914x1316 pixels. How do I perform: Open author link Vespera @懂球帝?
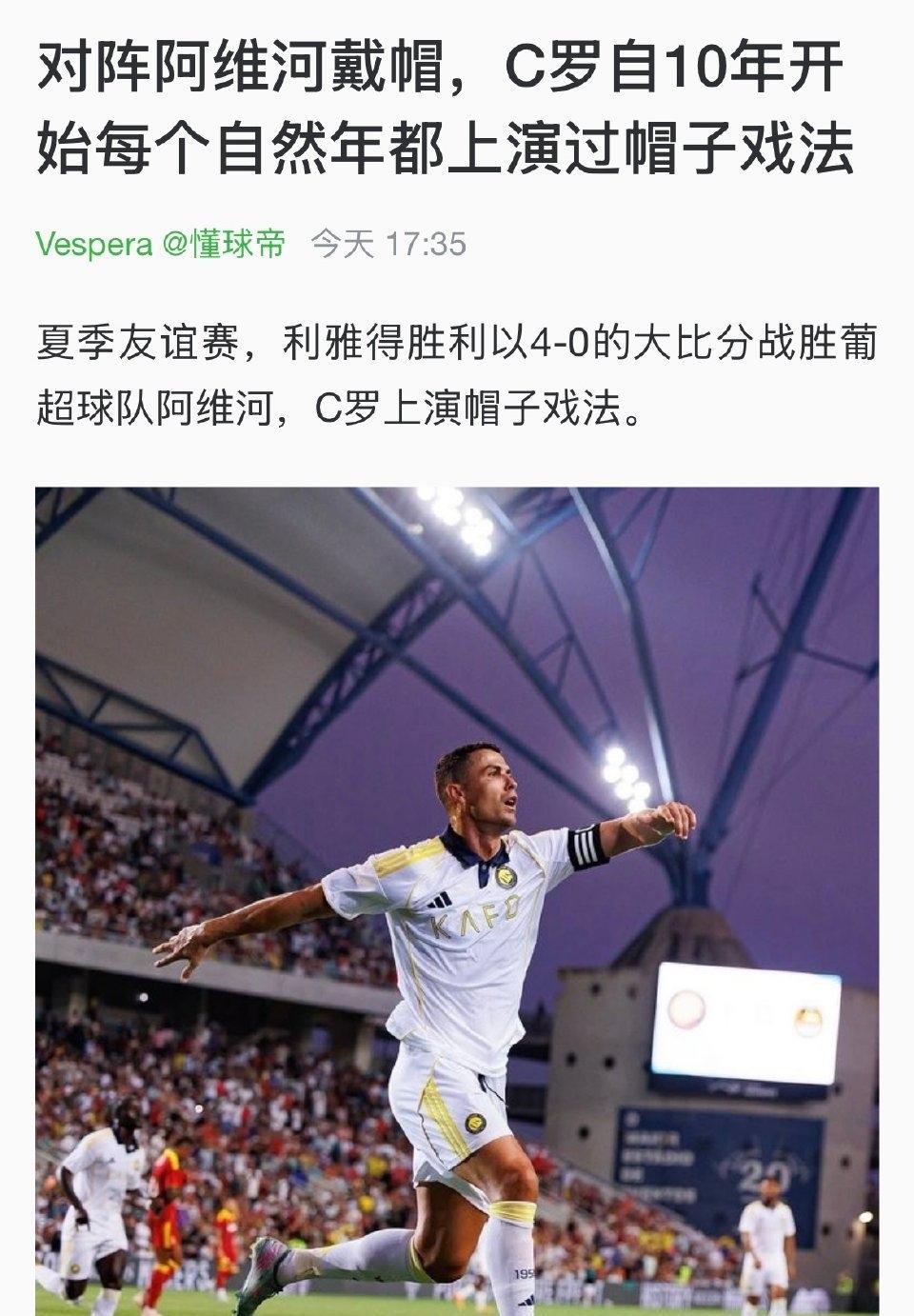[x=161, y=245]
